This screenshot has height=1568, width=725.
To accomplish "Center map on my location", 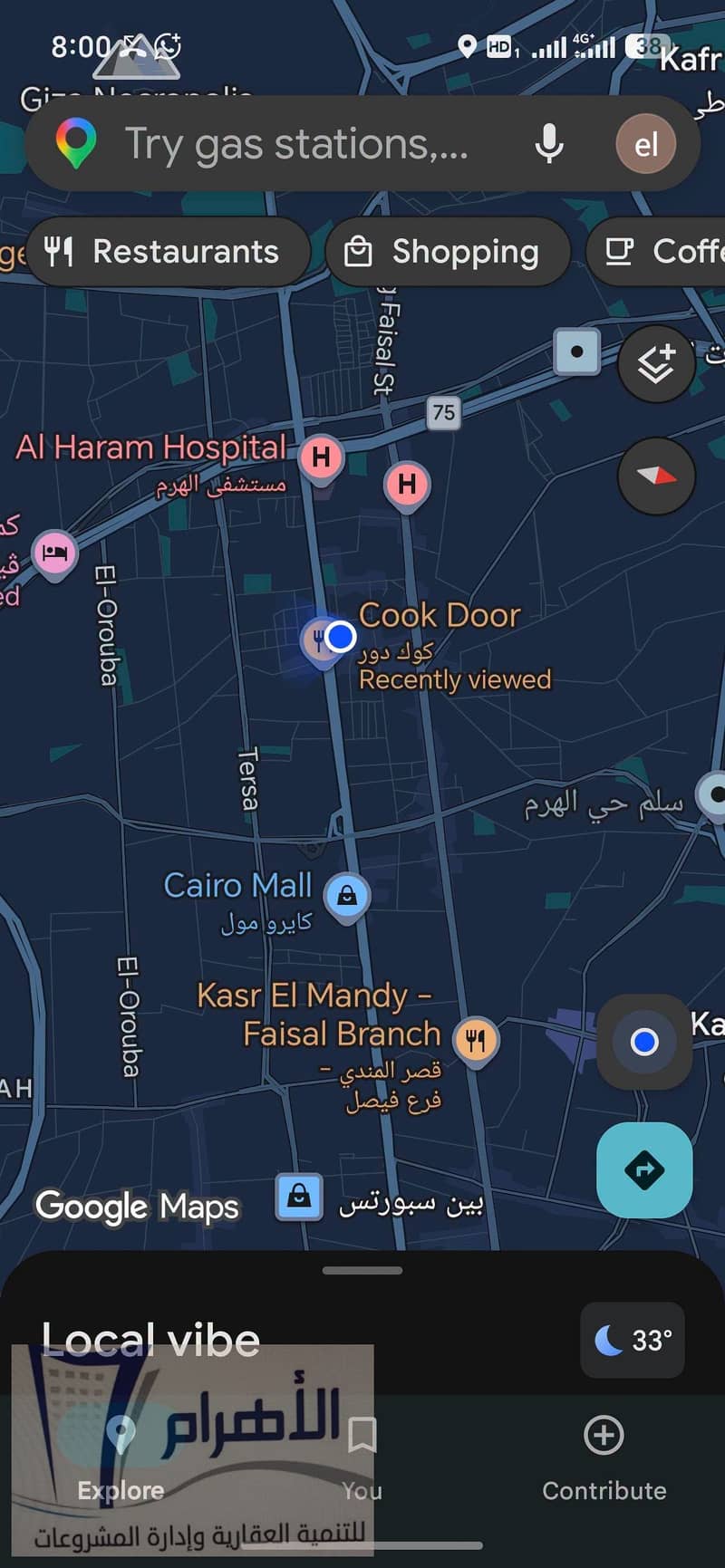I will click(644, 1042).
